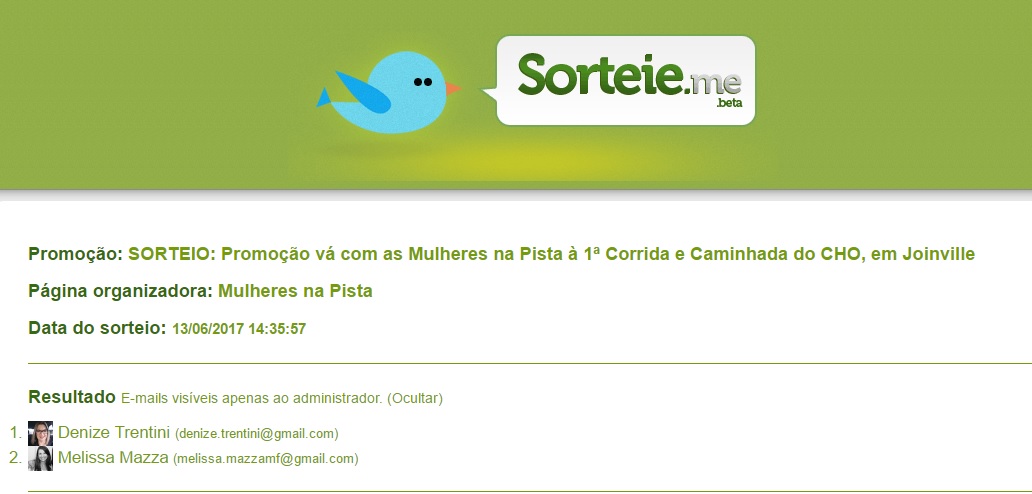Image resolution: width=1032 pixels, height=494 pixels.
Task: Open the Sorteie.me home logo
Action: coord(627,78)
